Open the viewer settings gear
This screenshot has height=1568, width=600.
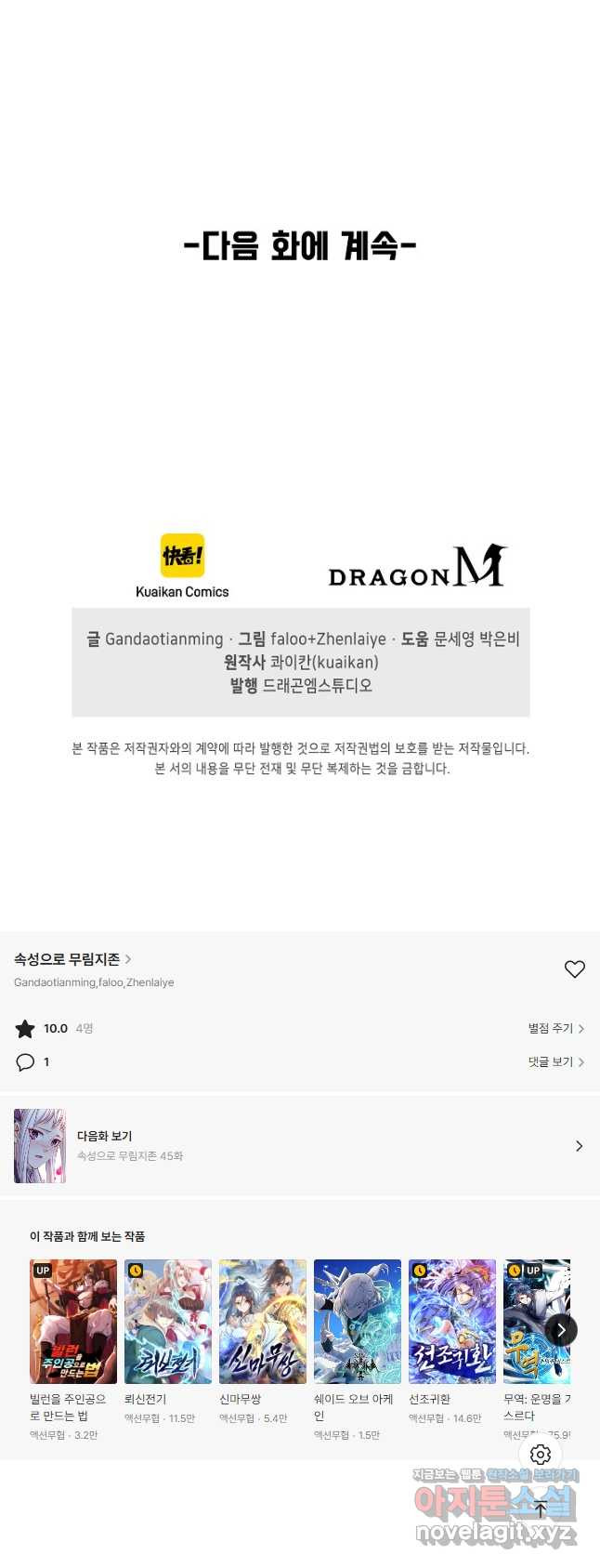pyautogui.click(x=541, y=1455)
